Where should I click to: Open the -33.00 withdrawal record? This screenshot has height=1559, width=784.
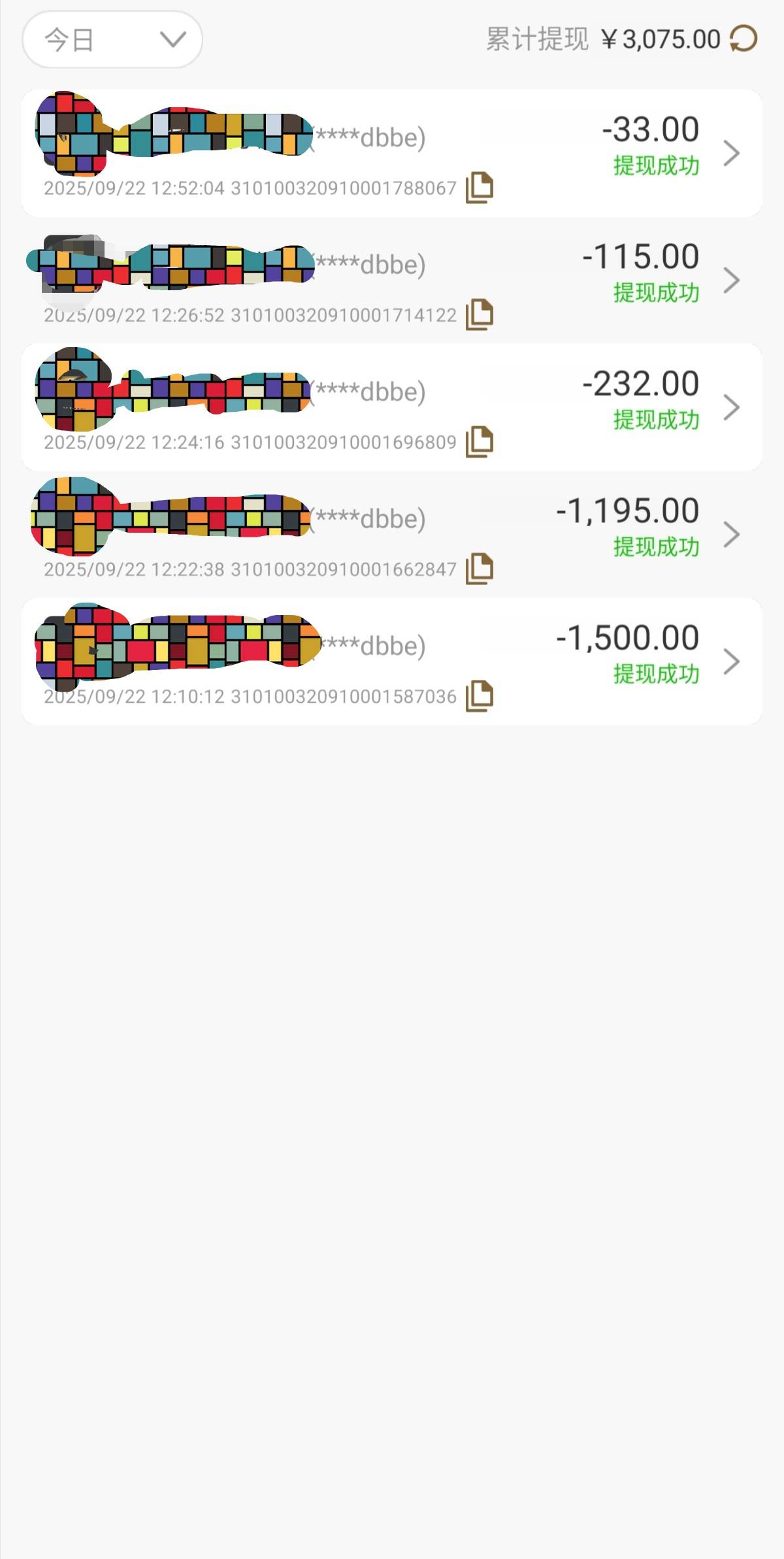click(392, 154)
